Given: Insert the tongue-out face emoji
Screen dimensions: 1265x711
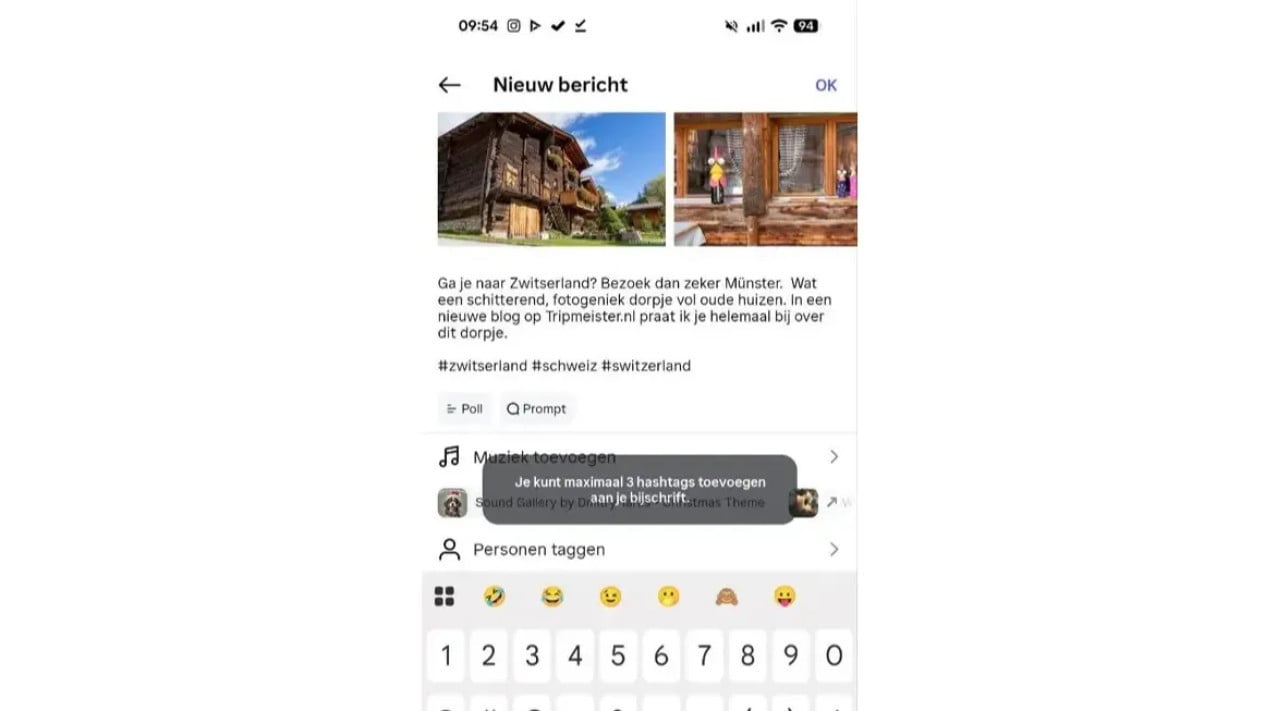Looking at the screenshot, I should tap(785, 597).
